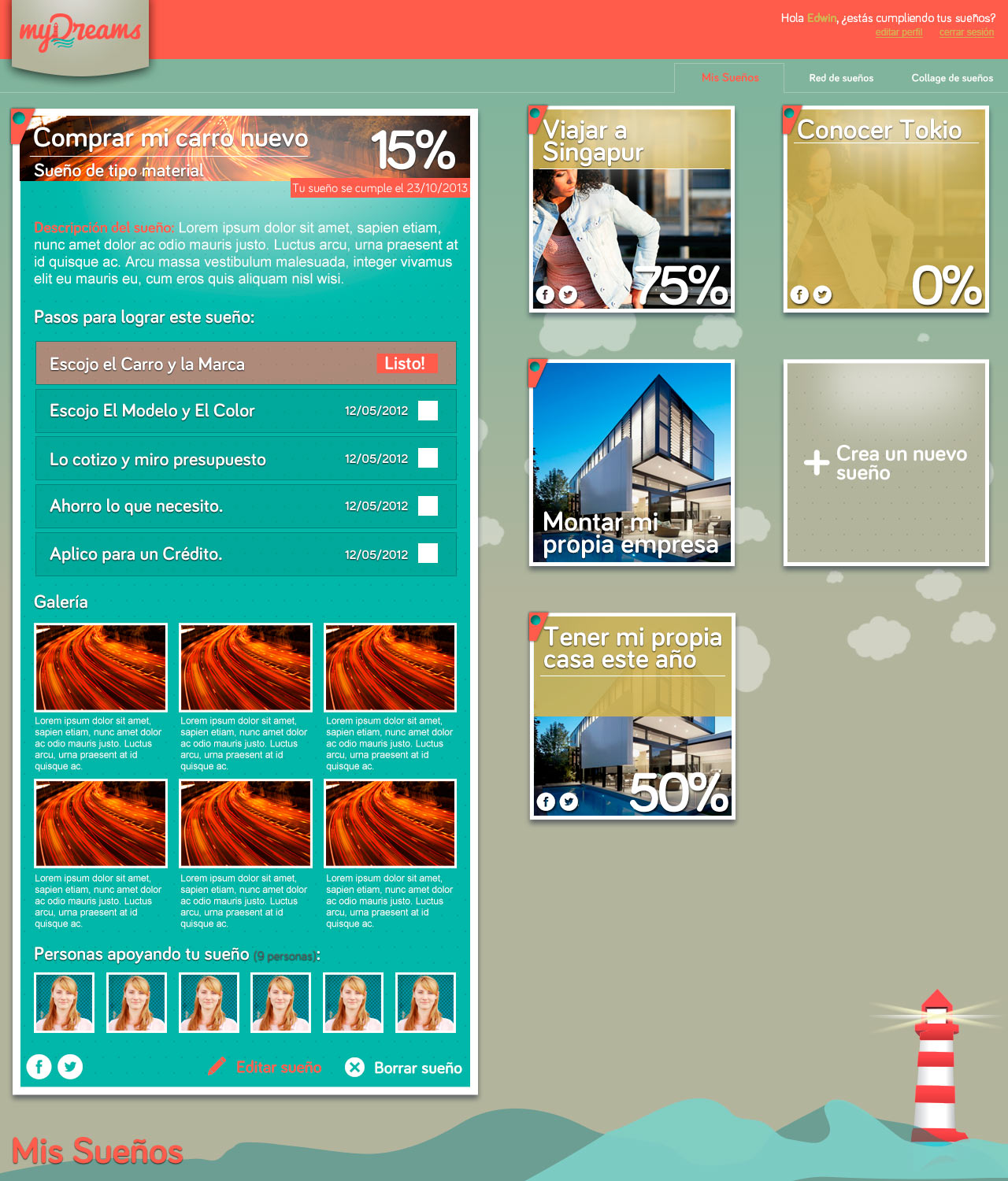Screen dimensions: 1008x1181
Task: Share Comprar mi carro nuevo on Twitter
Action: [x=70, y=1067]
